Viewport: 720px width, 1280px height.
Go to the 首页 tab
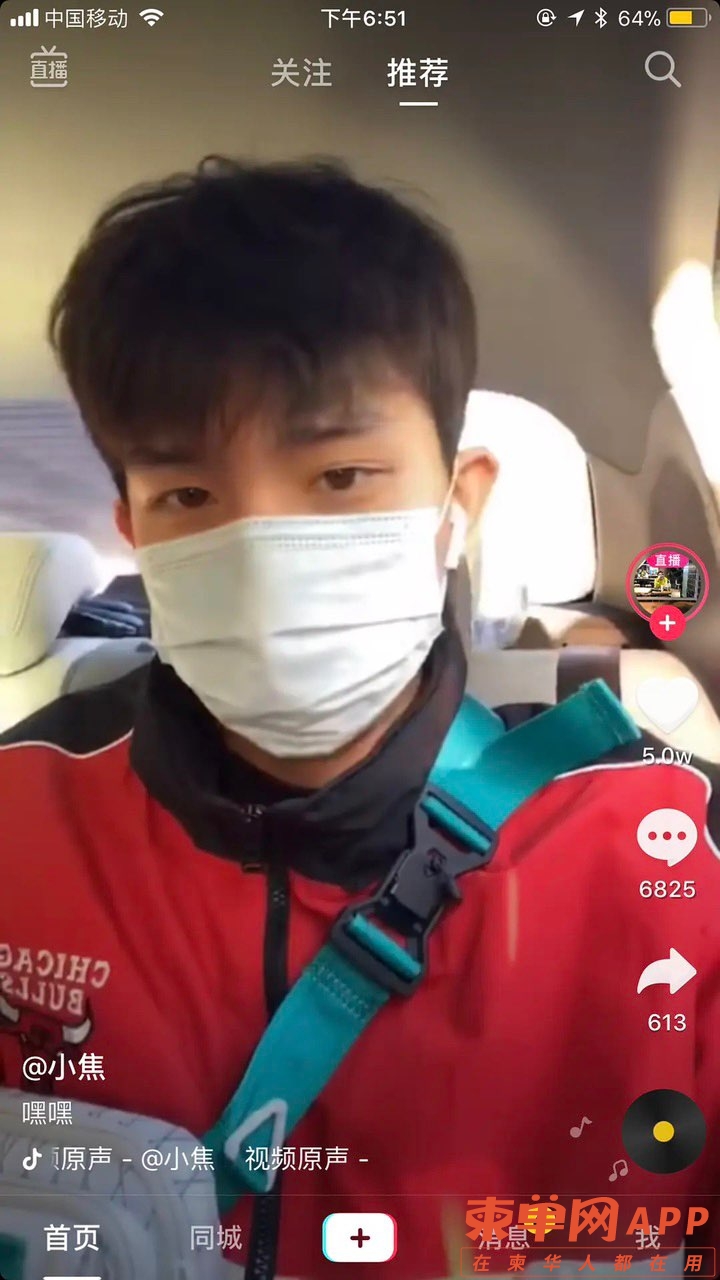pyautogui.click(x=72, y=1238)
